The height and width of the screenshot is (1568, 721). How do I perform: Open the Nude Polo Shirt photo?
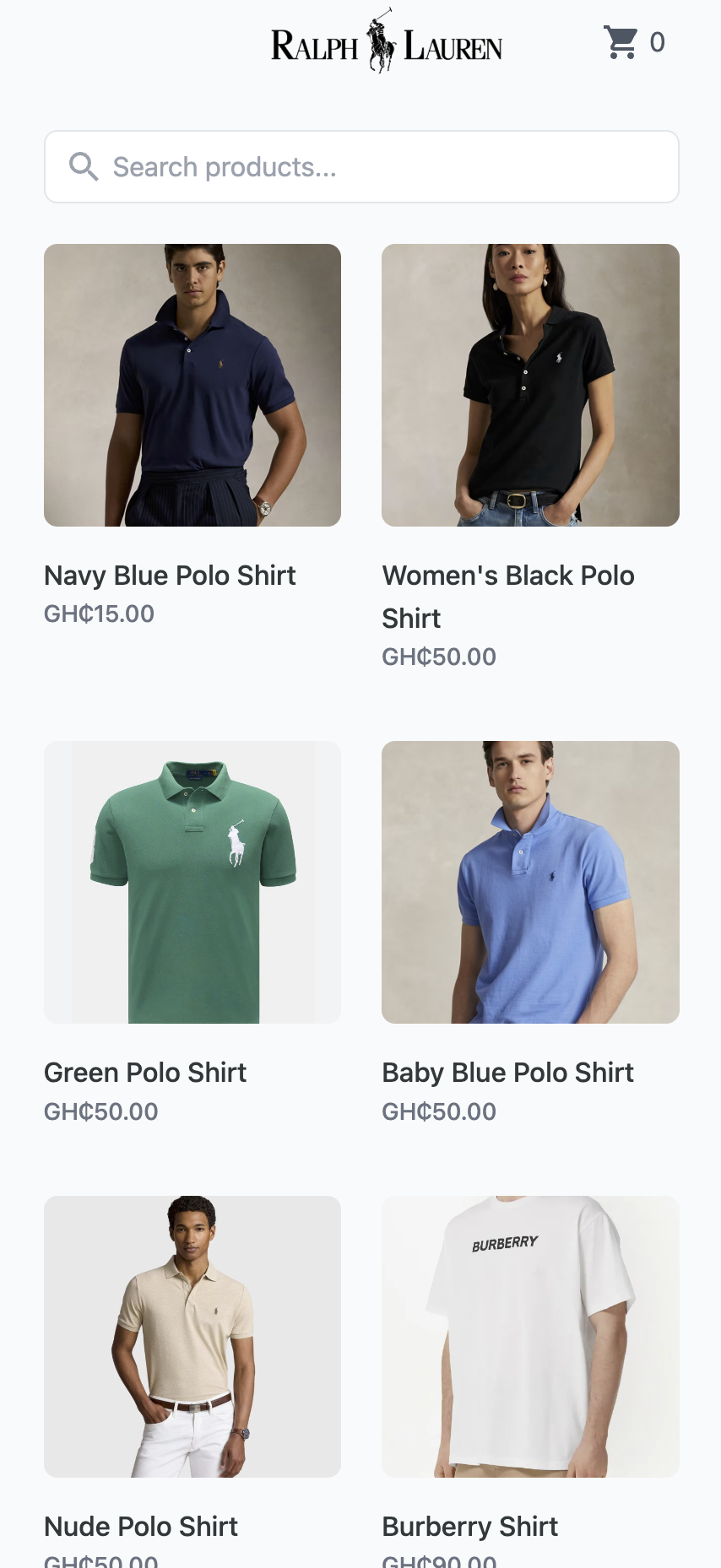pyautogui.click(x=192, y=1336)
